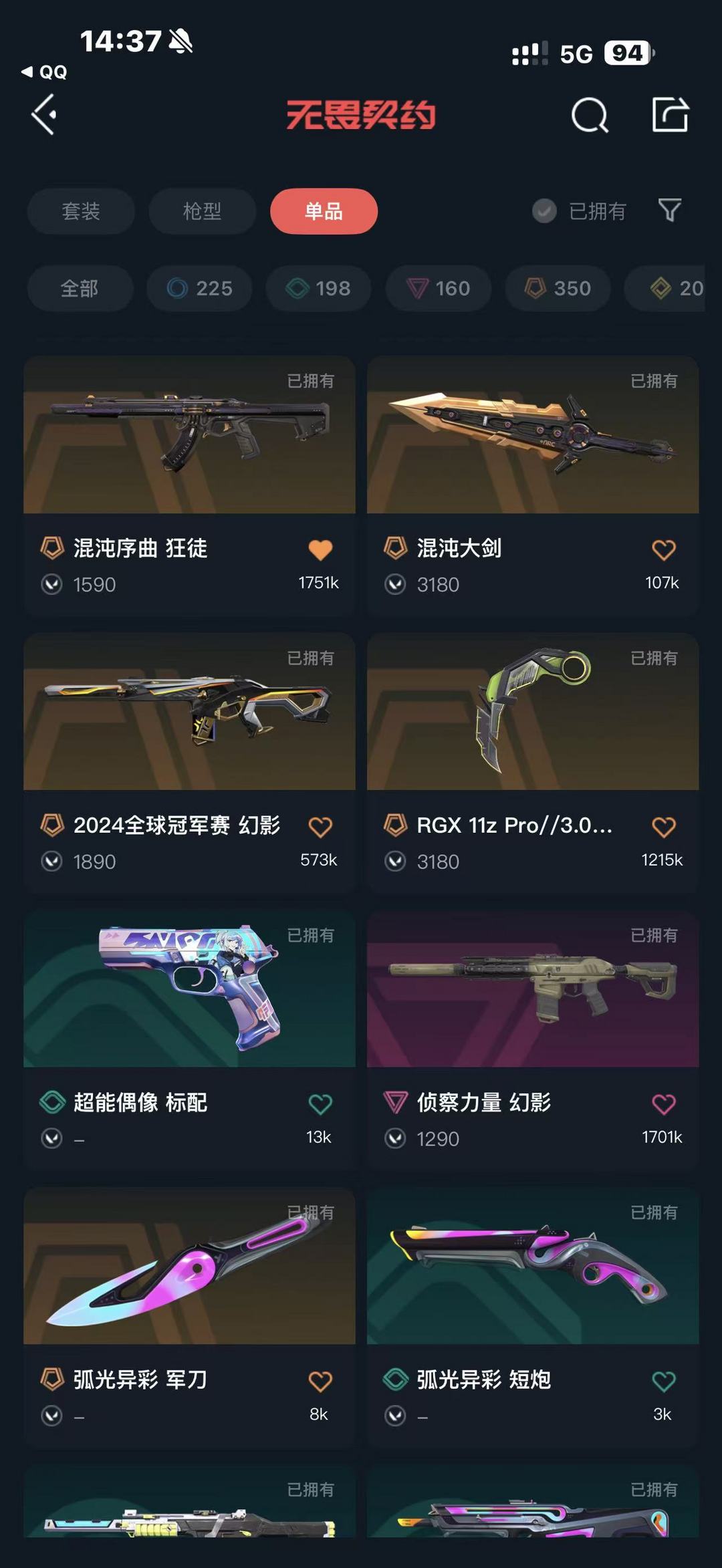
Task: Open the search icon
Action: 590,115
